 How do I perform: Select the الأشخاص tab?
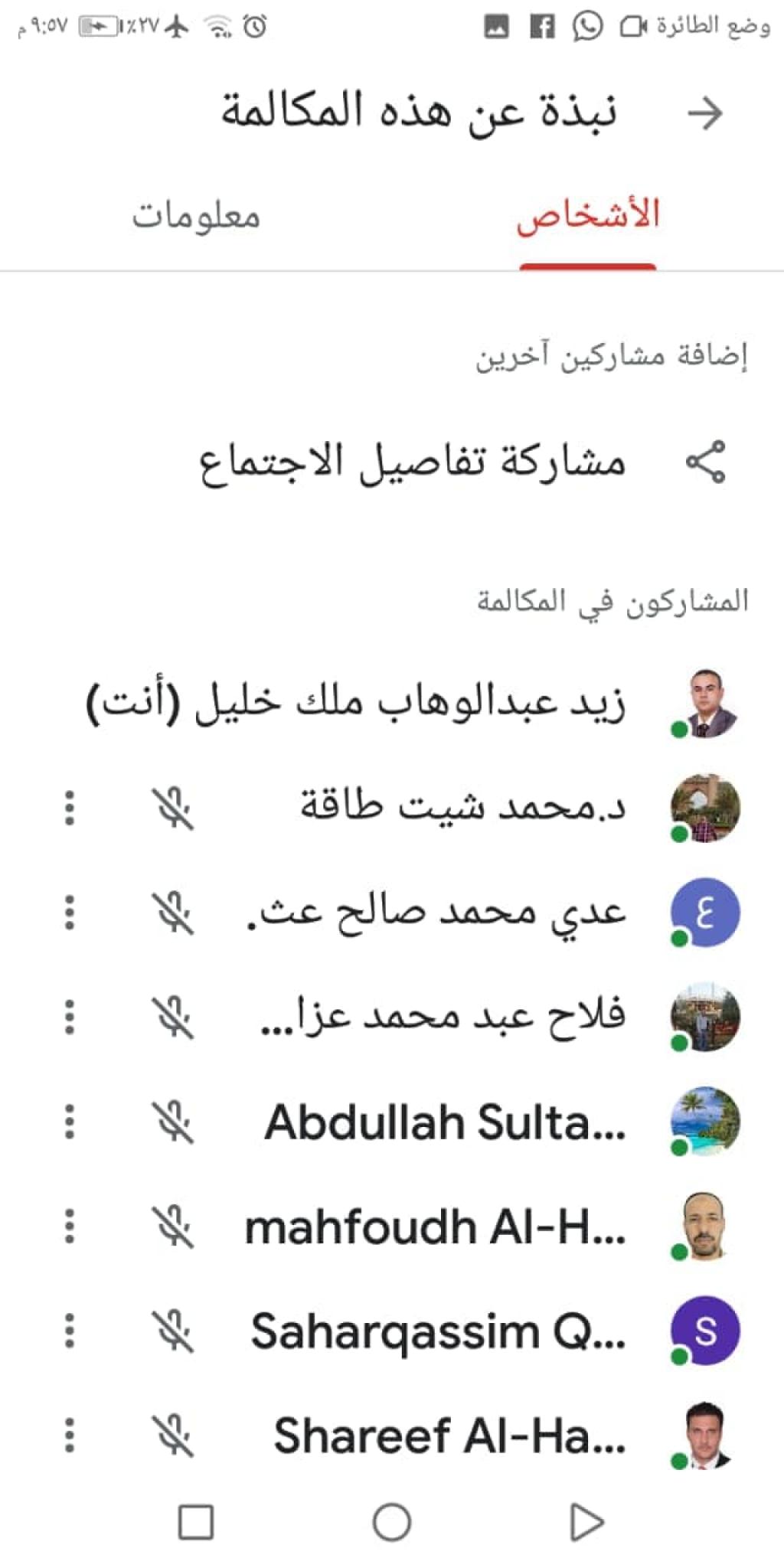tap(587, 216)
